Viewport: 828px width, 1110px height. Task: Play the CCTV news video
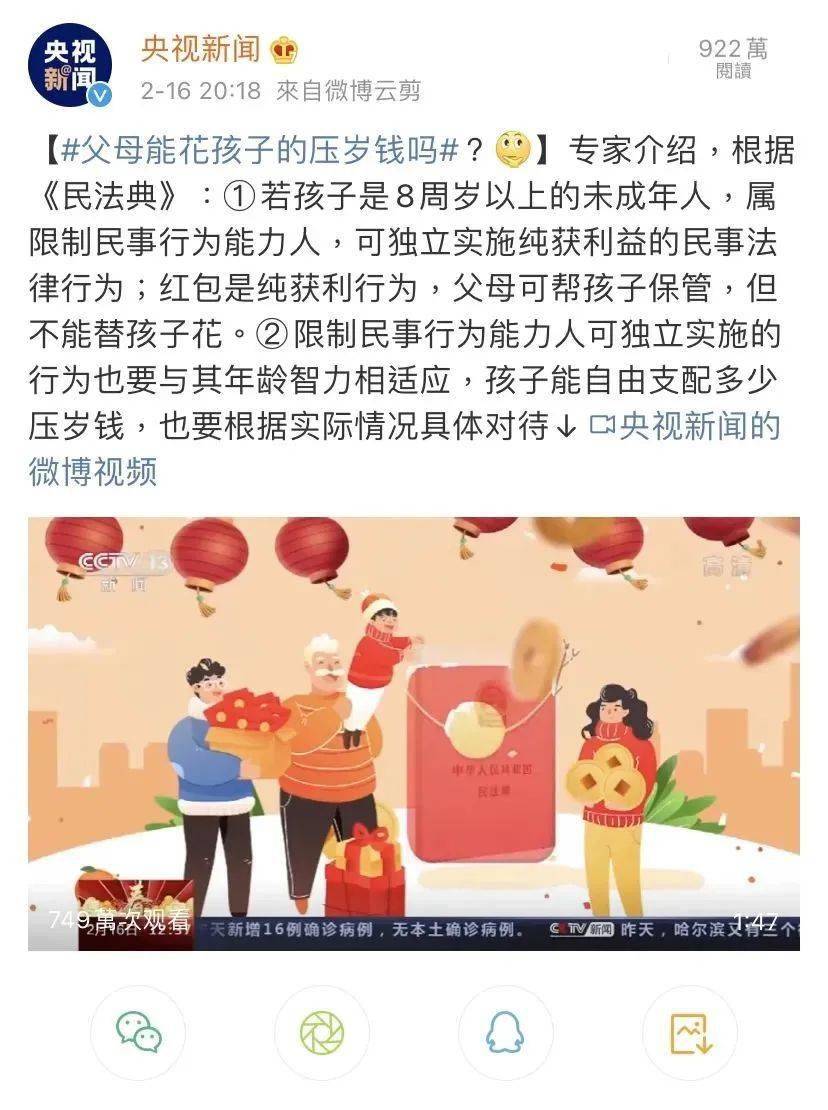(413, 733)
